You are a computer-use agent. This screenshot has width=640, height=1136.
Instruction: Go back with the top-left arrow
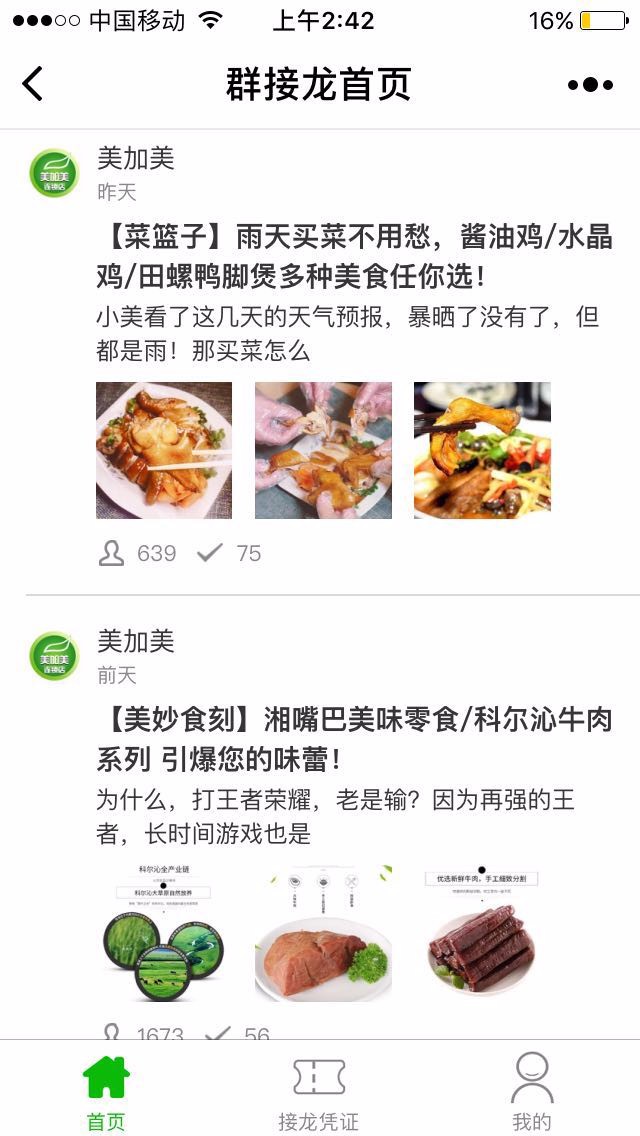pos(33,84)
